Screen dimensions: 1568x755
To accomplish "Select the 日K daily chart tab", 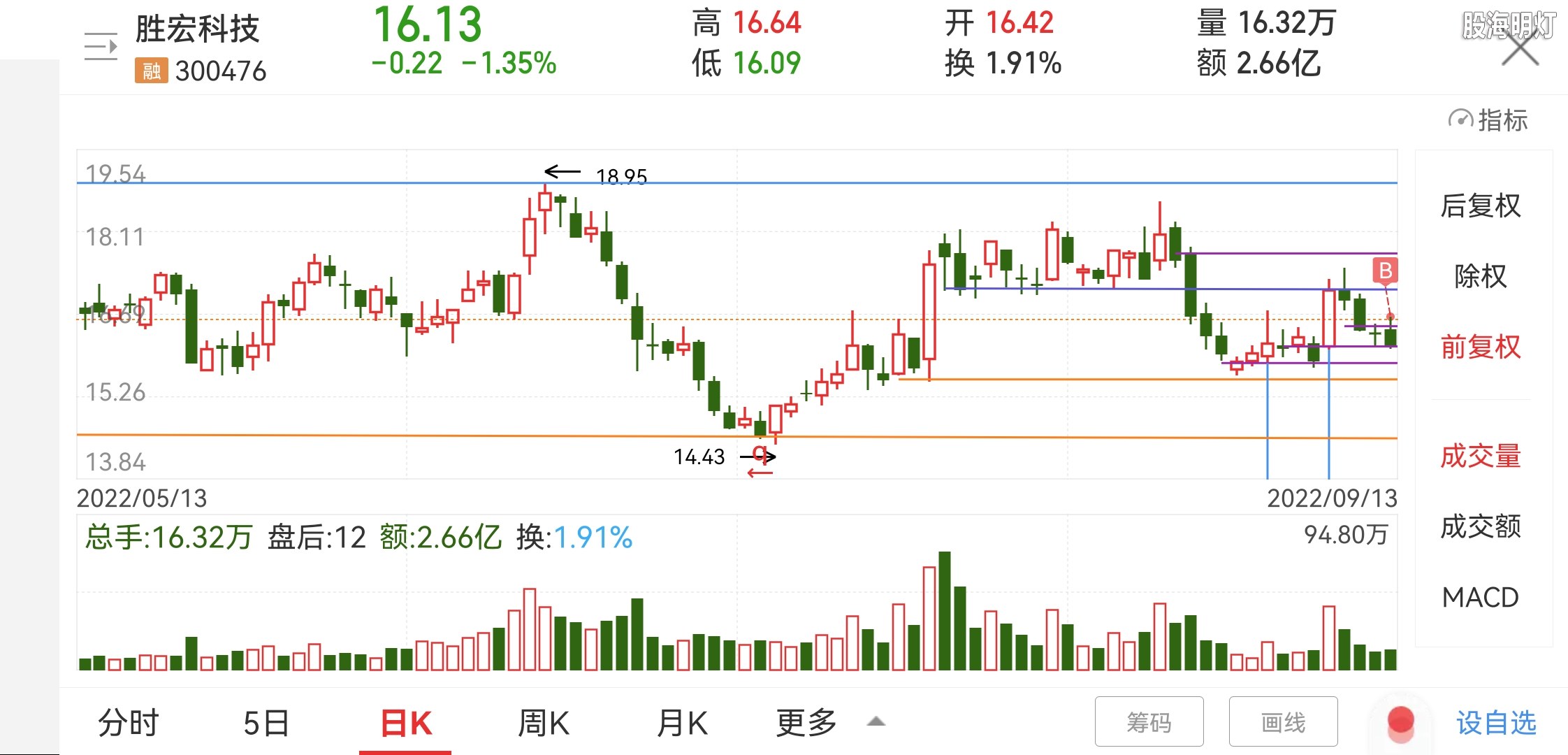I will pyautogui.click(x=405, y=723).
